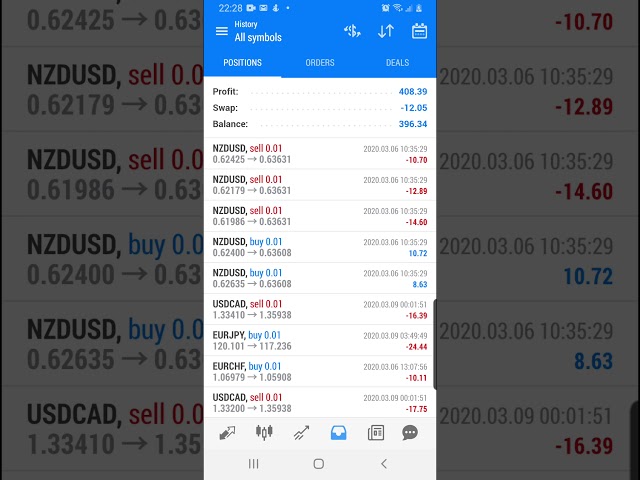The width and height of the screenshot is (640, 480).
Task: Open the candlestick Charts tab
Action: 264,433
